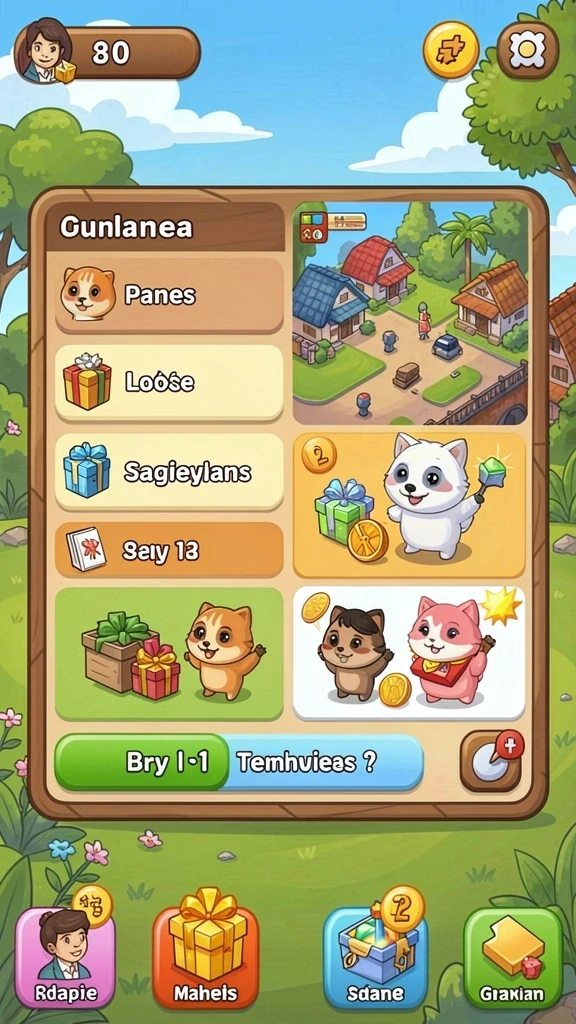Open the orange cat with gift boxes tile
The image size is (576, 1024).
pos(169,653)
